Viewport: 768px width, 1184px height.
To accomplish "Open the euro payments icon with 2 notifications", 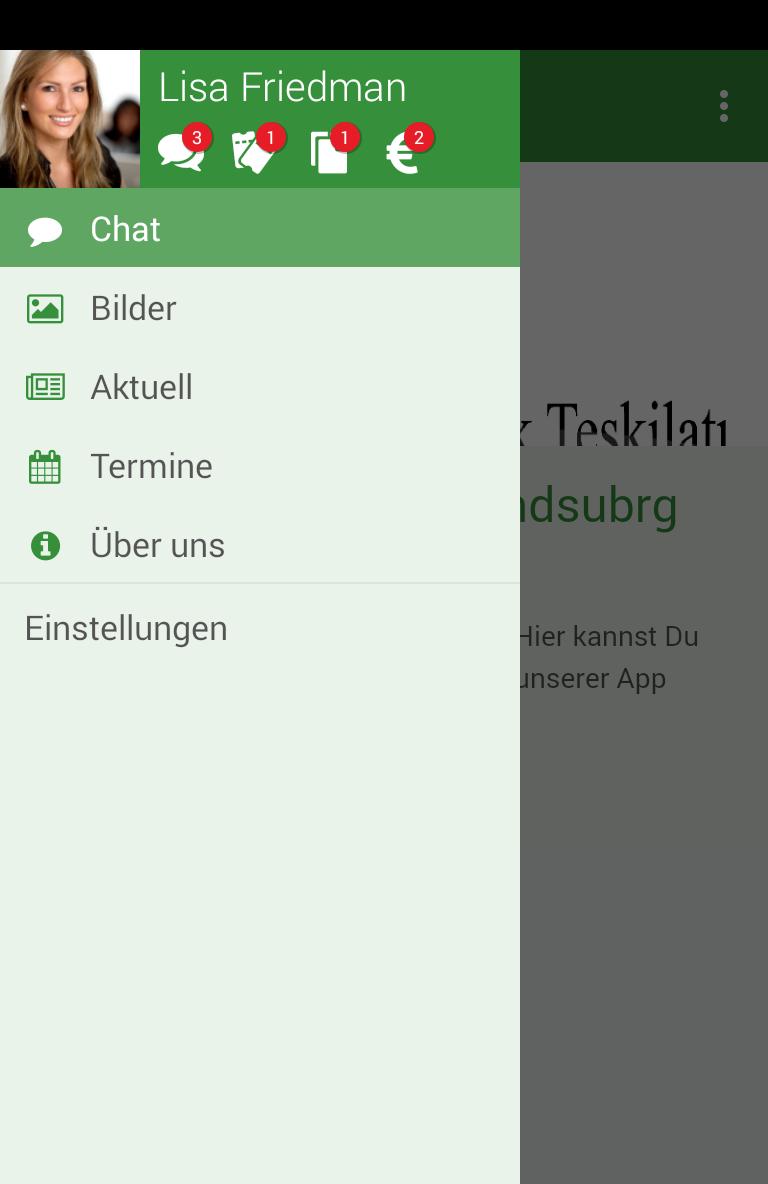I will point(403,153).
